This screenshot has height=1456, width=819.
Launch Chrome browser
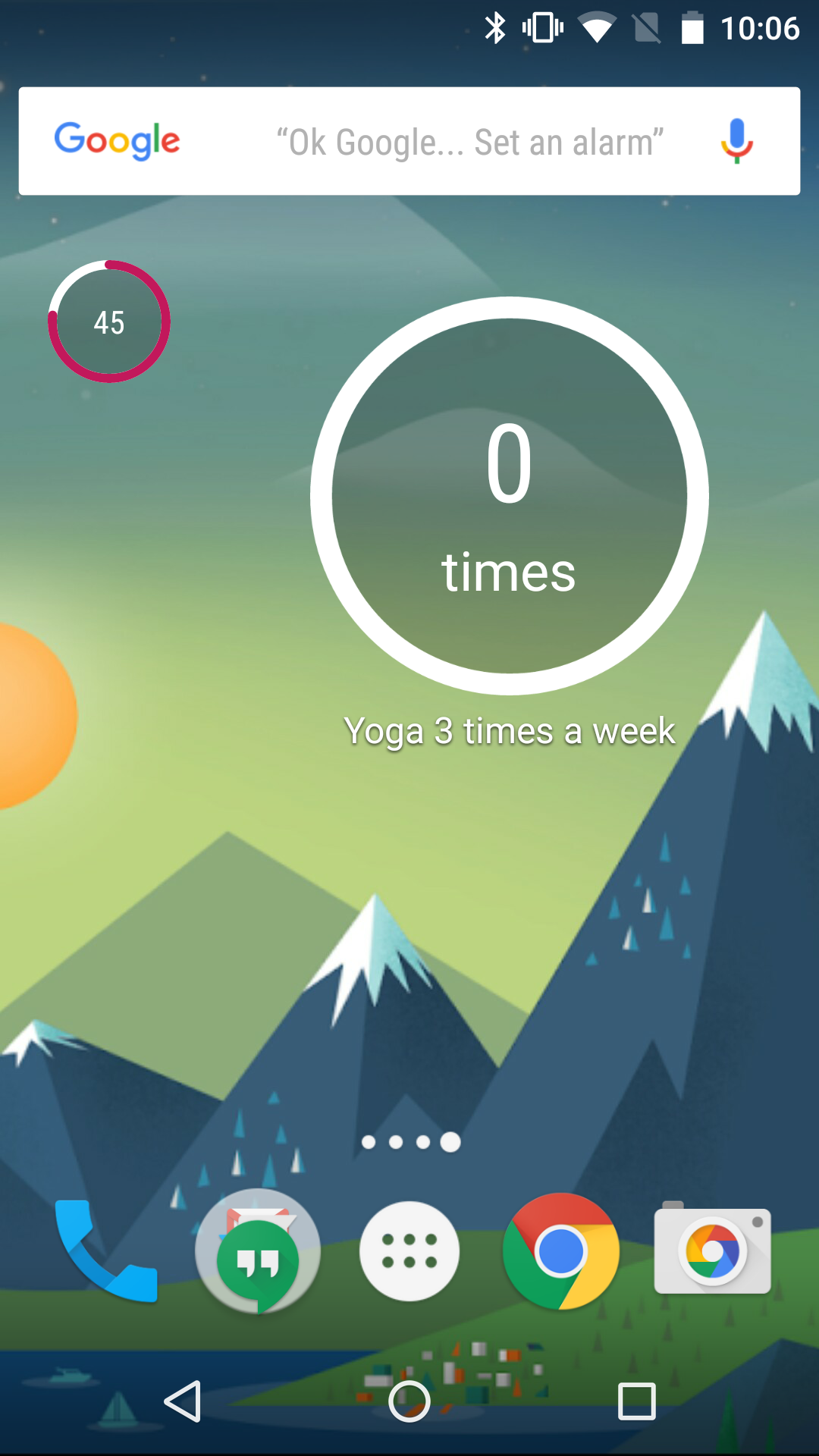pos(561,1251)
